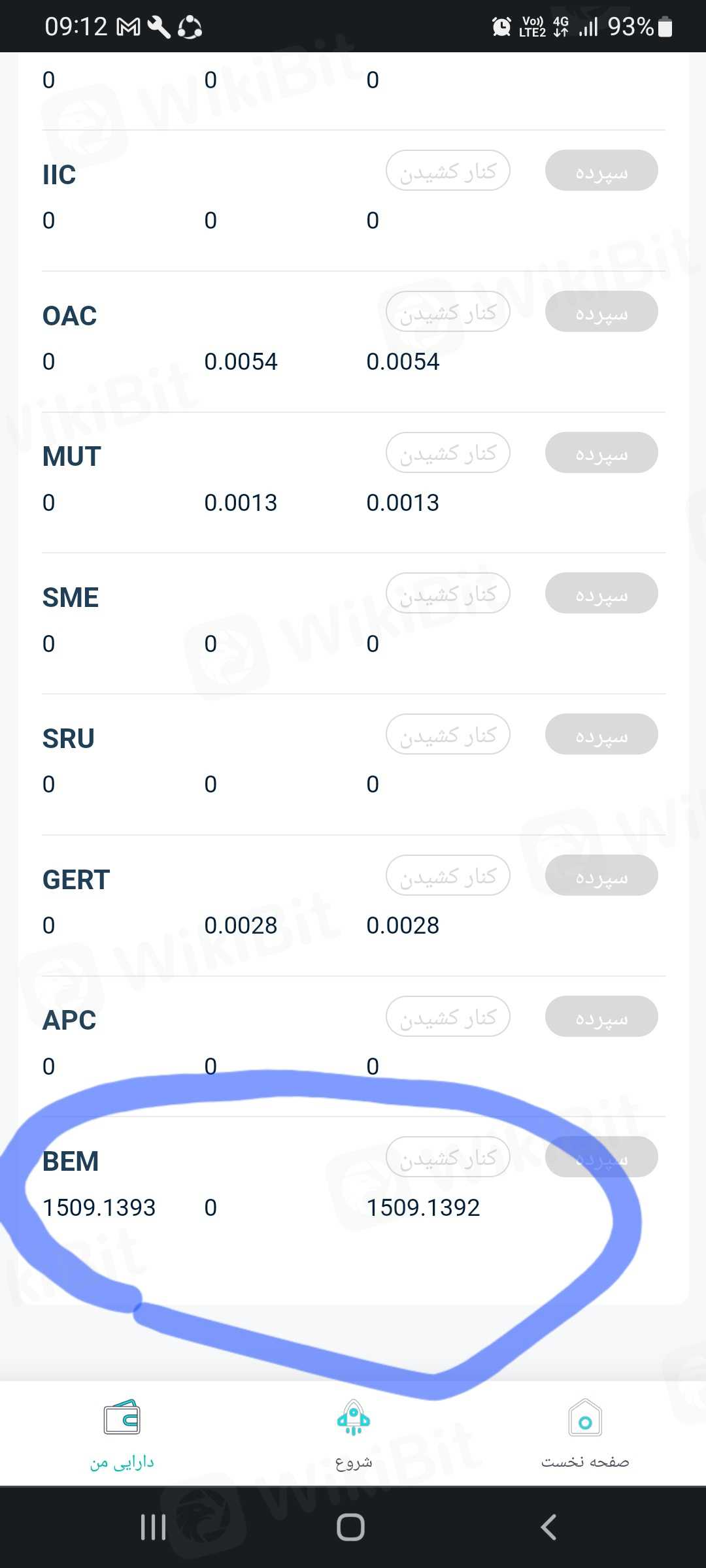This screenshot has width=706, height=1568.
Task: Withdraw the BEM balance via کنار کشیدن
Action: [x=448, y=1157]
